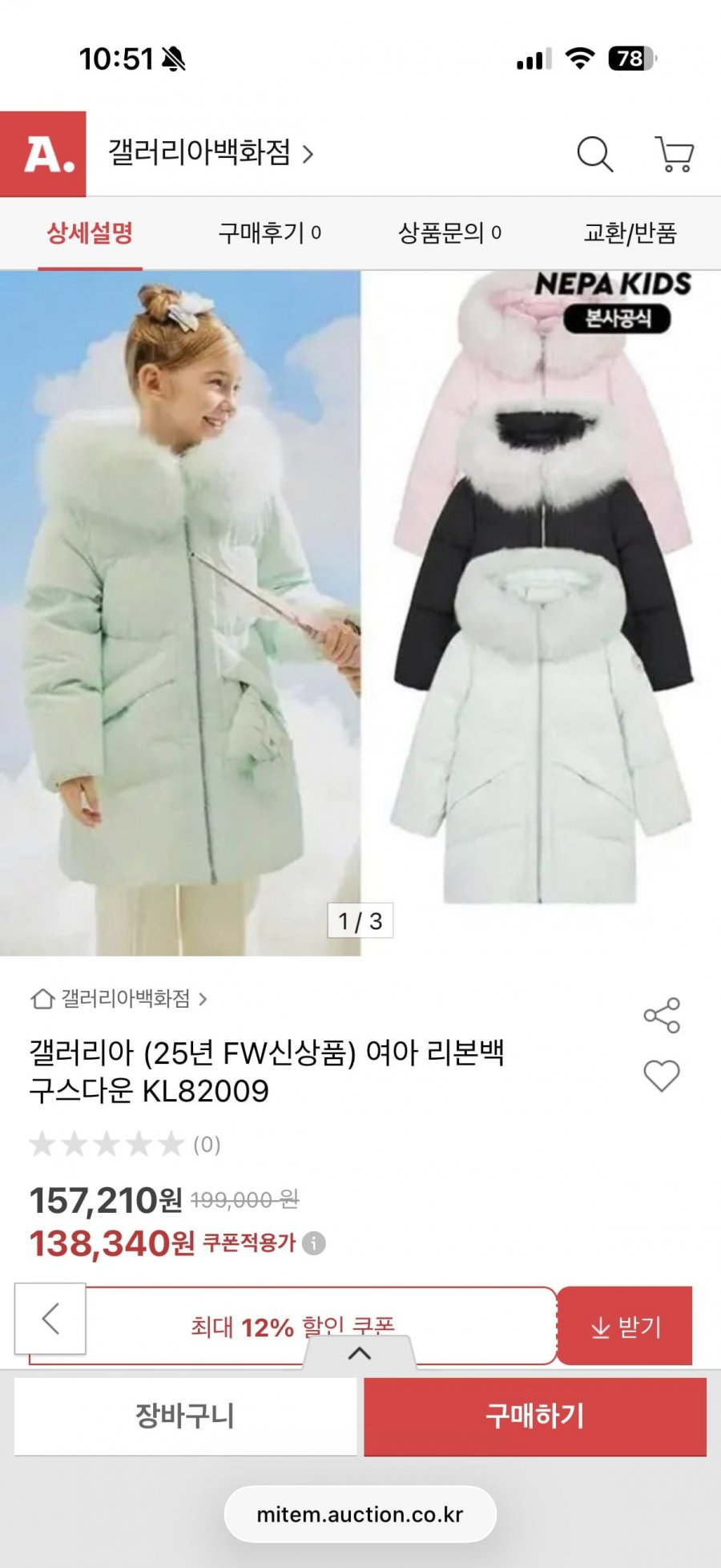The height and width of the screenshot is (1568, 721).
Task: Add the item to 장바구니
Action: [185, 1416]
